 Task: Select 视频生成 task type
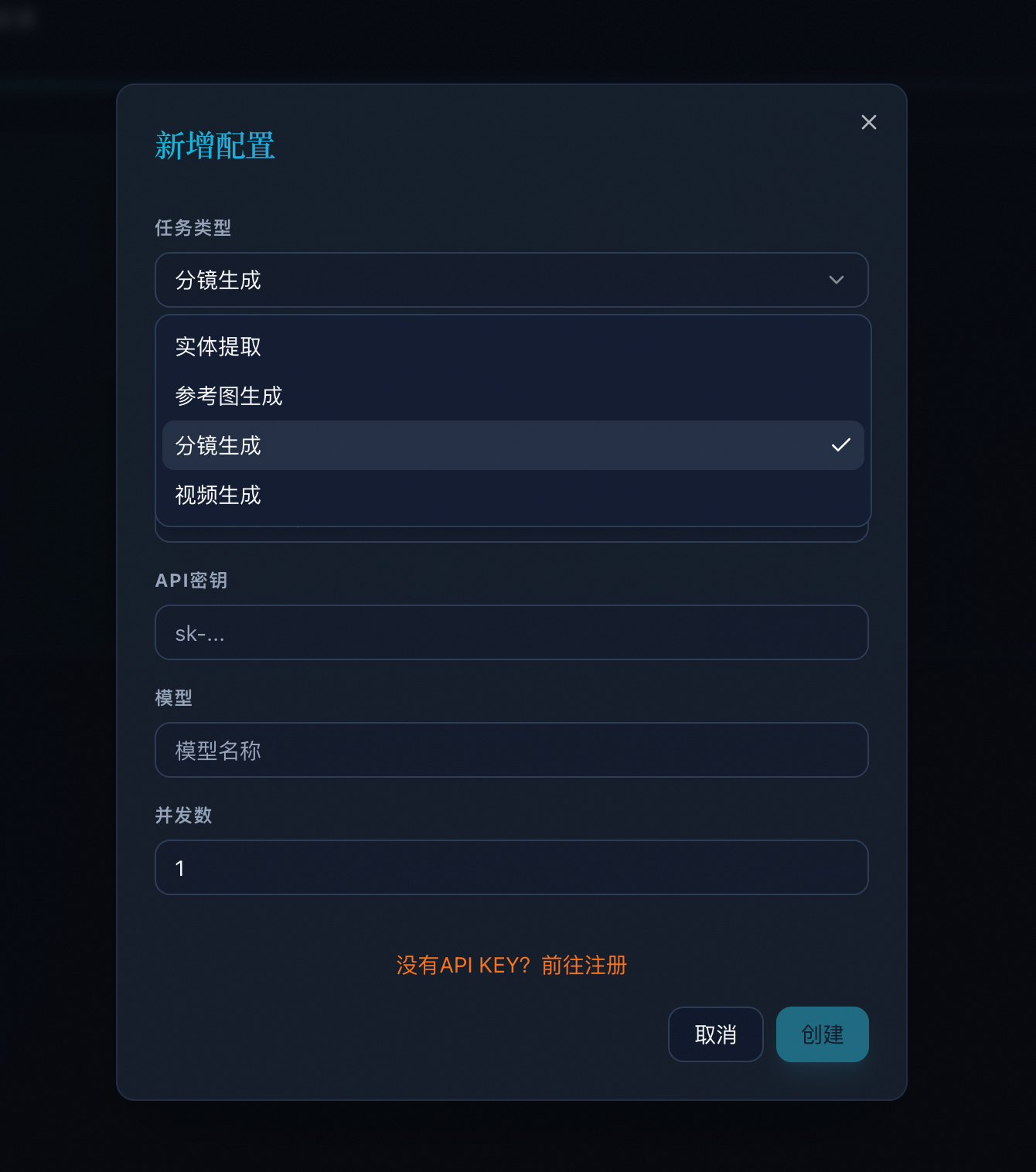tap(218, 495)
